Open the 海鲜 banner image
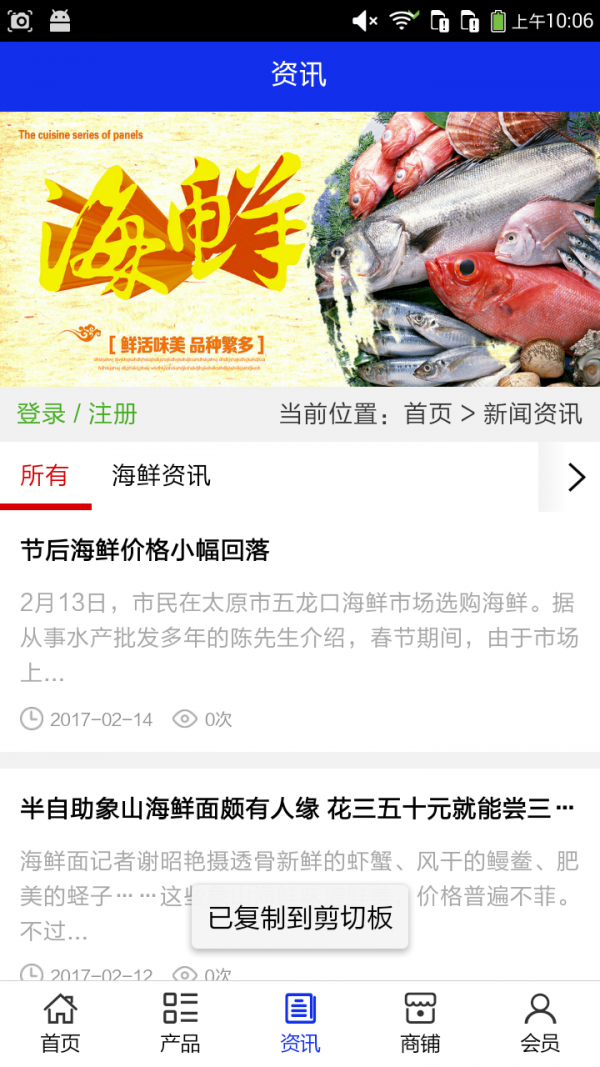Viewport: 600px width, 1067px height. click(x=300, y=248)
